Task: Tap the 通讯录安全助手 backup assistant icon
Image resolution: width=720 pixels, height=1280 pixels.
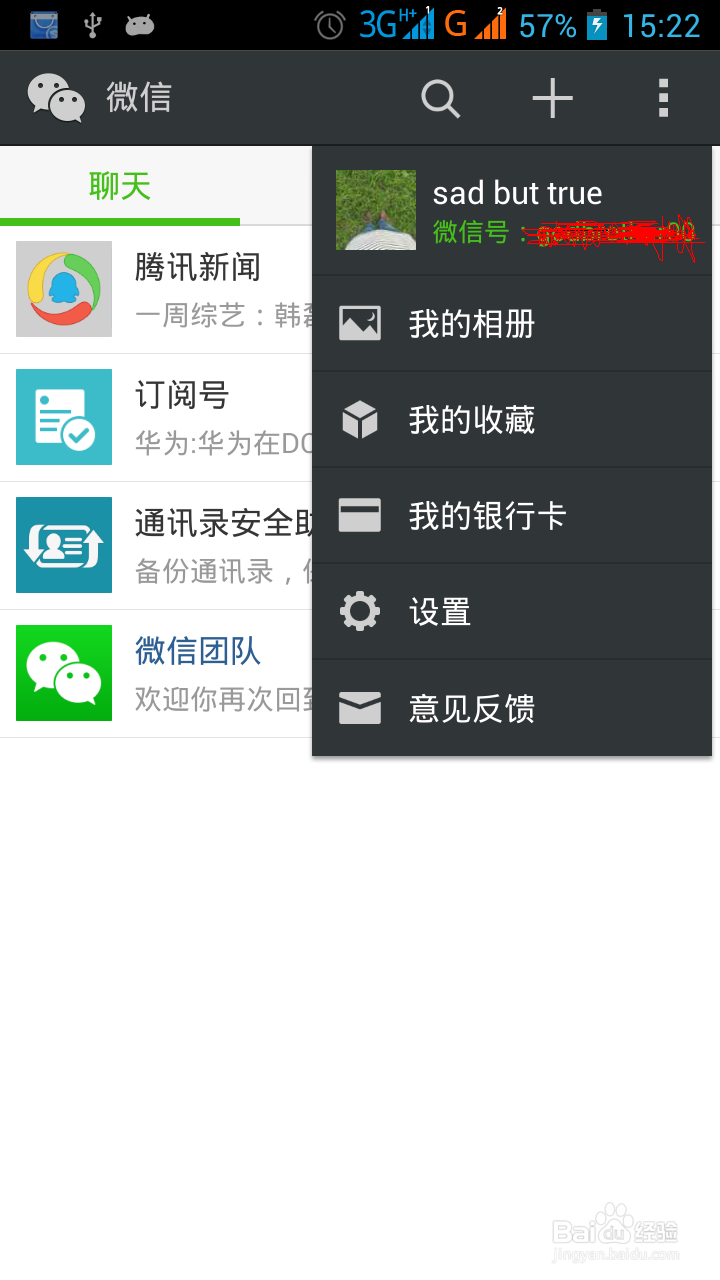Action: [63, 546]
